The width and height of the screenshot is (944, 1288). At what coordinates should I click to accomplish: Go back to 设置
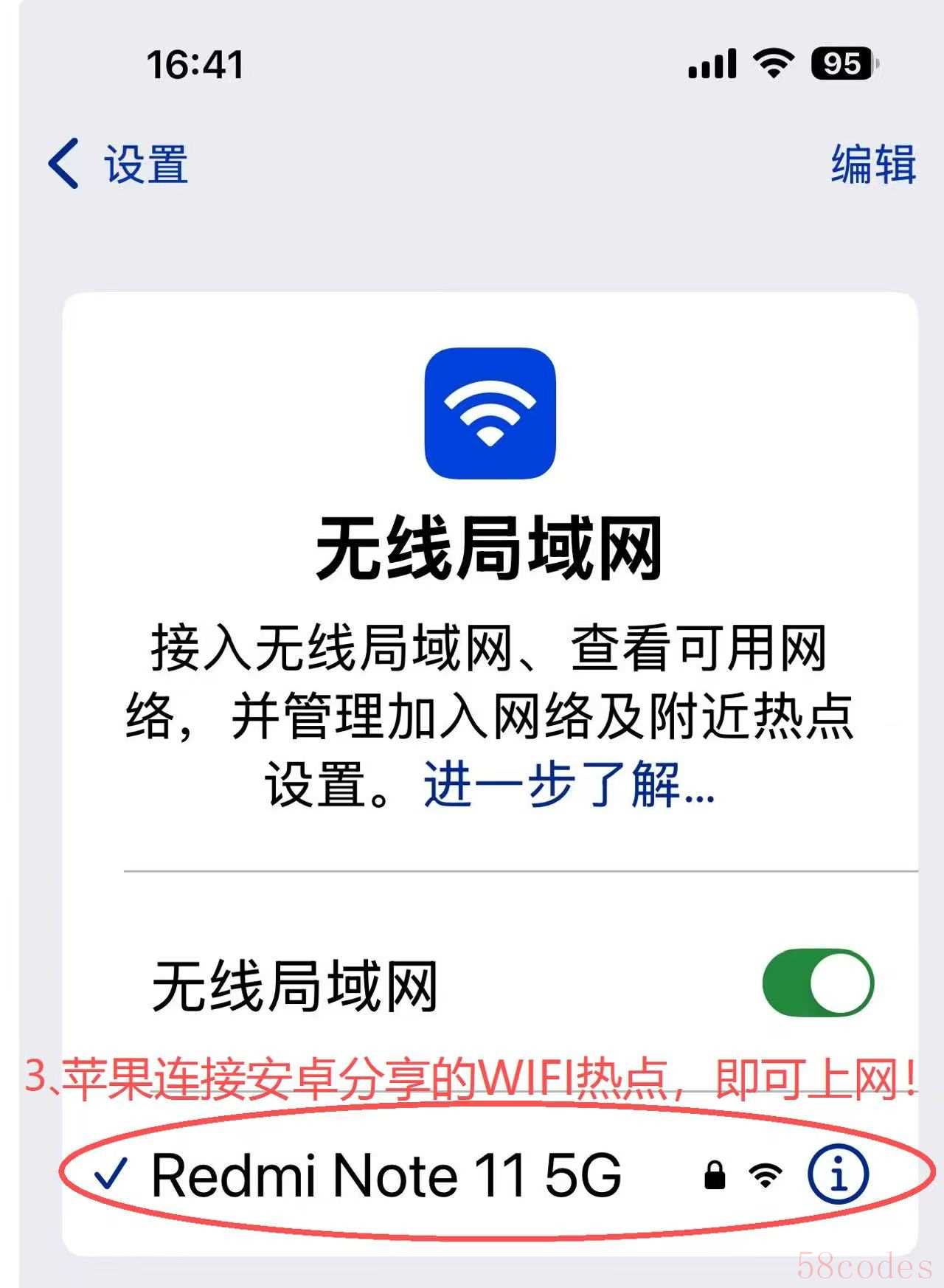(118, 164)
